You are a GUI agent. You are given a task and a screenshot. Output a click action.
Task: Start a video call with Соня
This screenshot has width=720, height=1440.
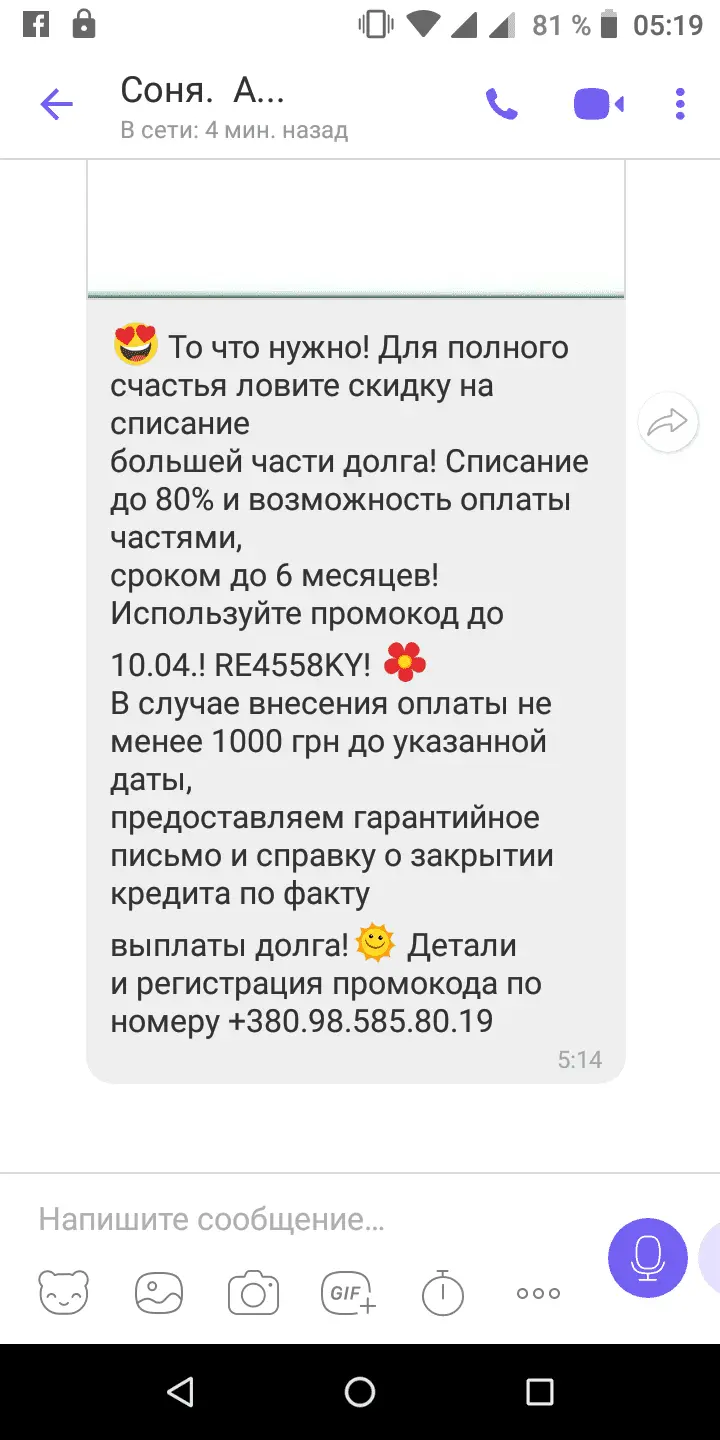pyautogui.click(x=598, y=104)
